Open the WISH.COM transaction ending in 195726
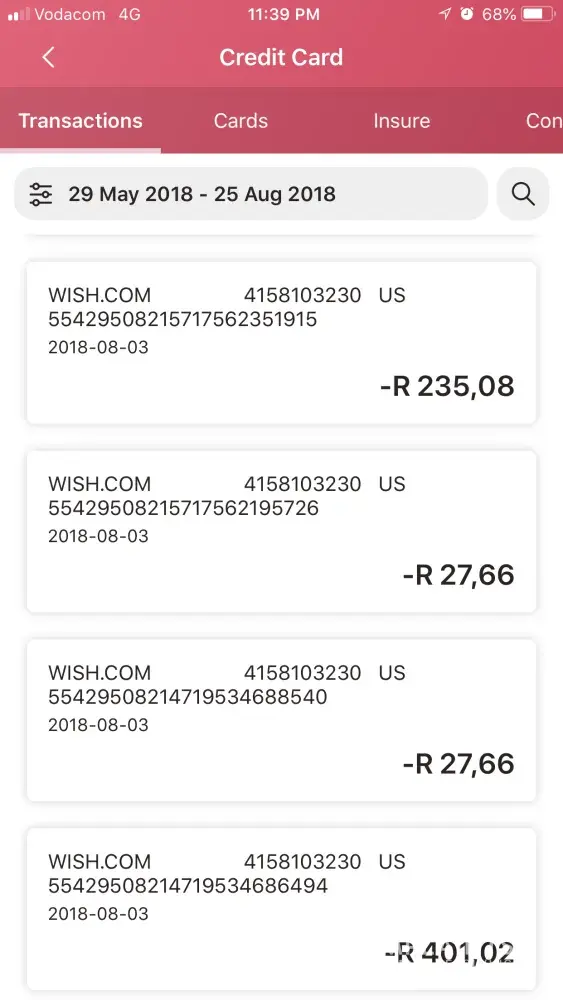 (x=281, y=531)
